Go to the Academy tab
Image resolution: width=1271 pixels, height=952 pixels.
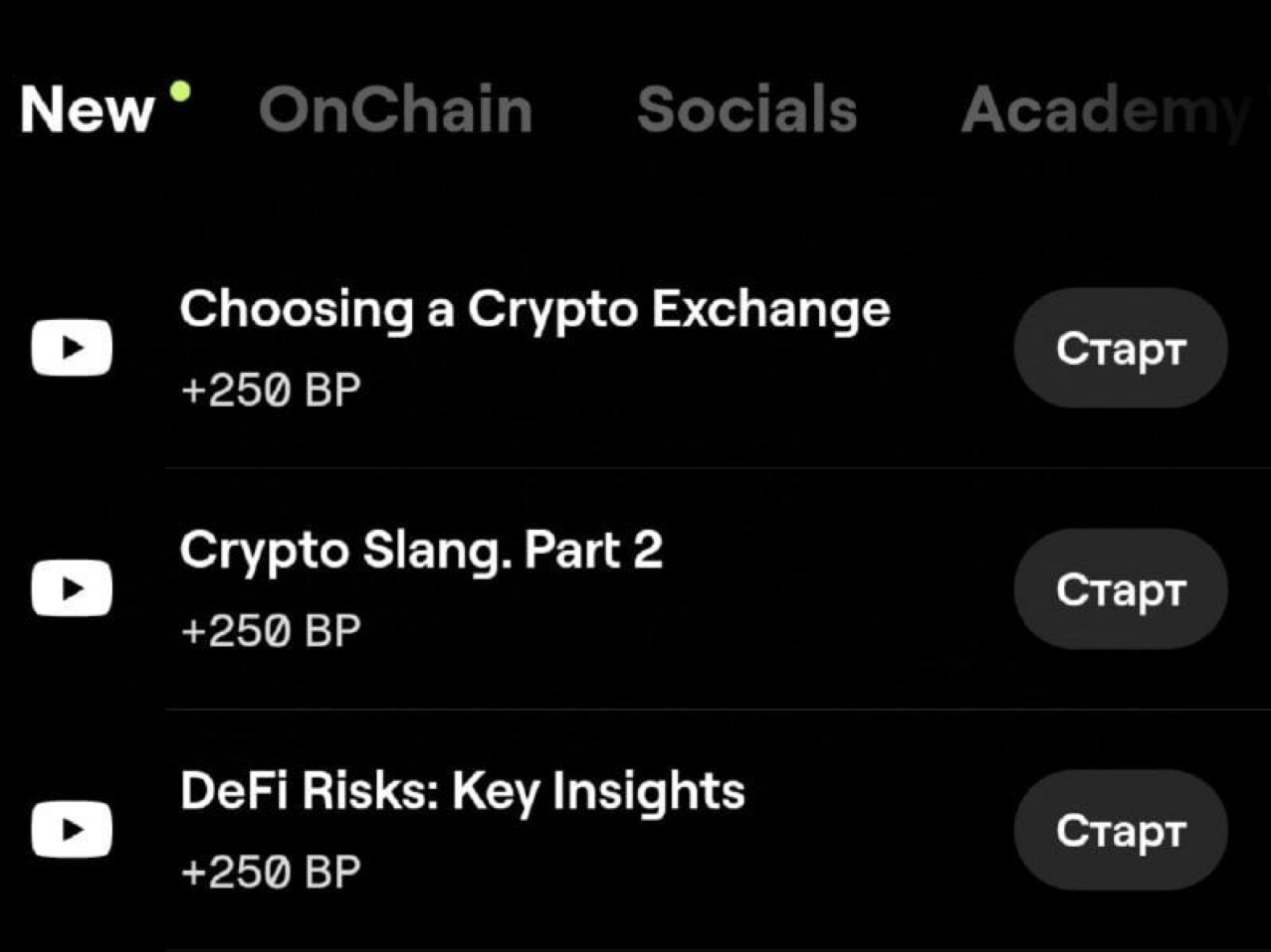(x=1104, y=111)
